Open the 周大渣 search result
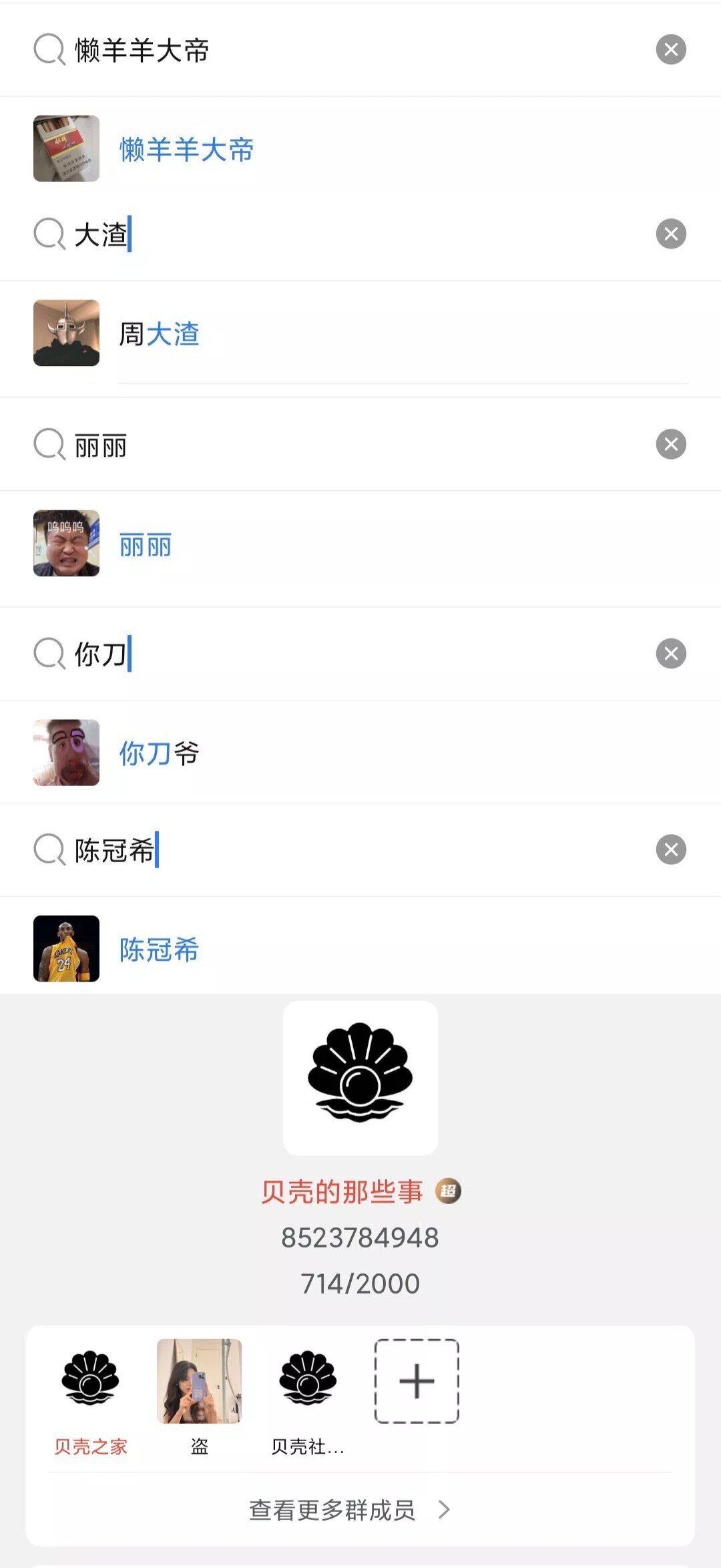This screenshot has height=1568, width=721. point(160,334)
